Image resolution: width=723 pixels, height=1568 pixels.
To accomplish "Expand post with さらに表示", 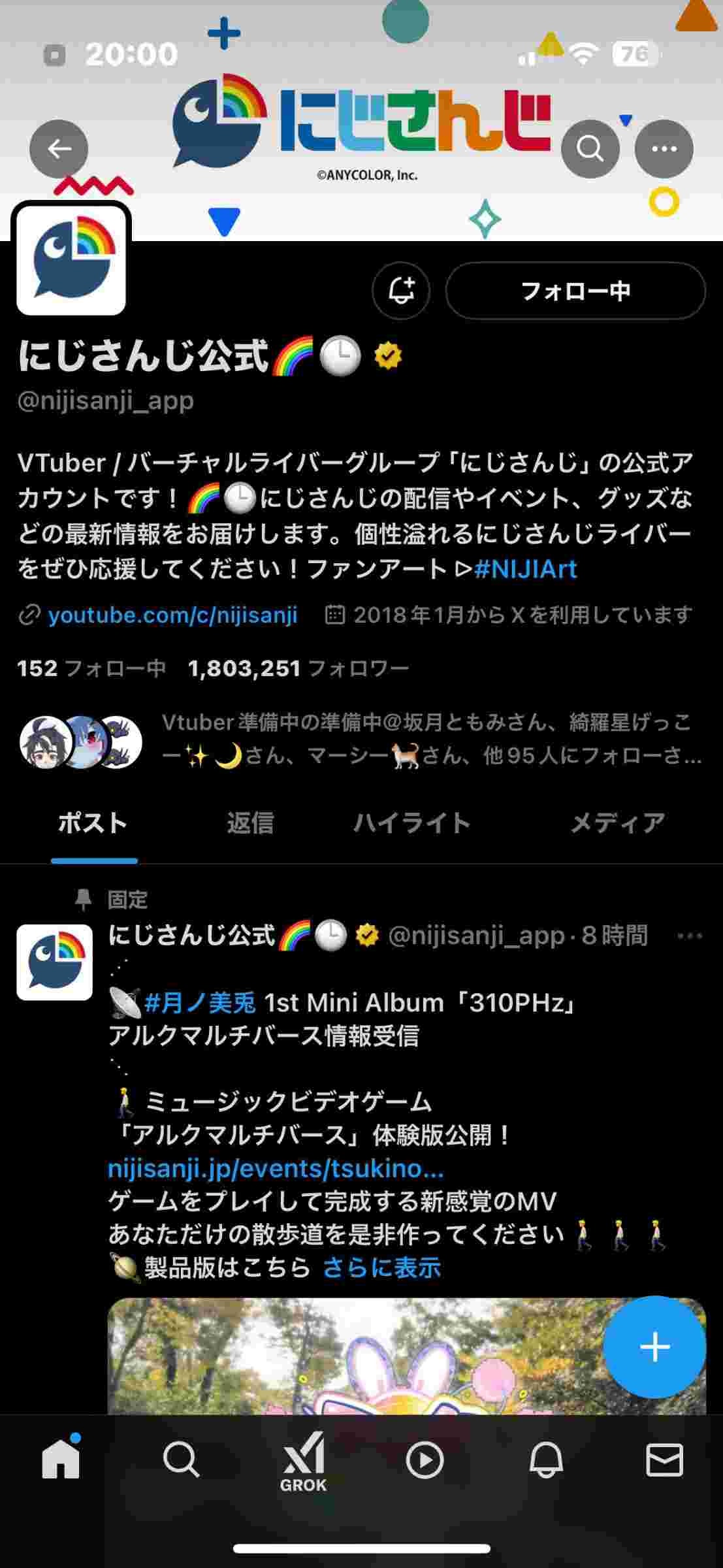I will [382, 1268].
